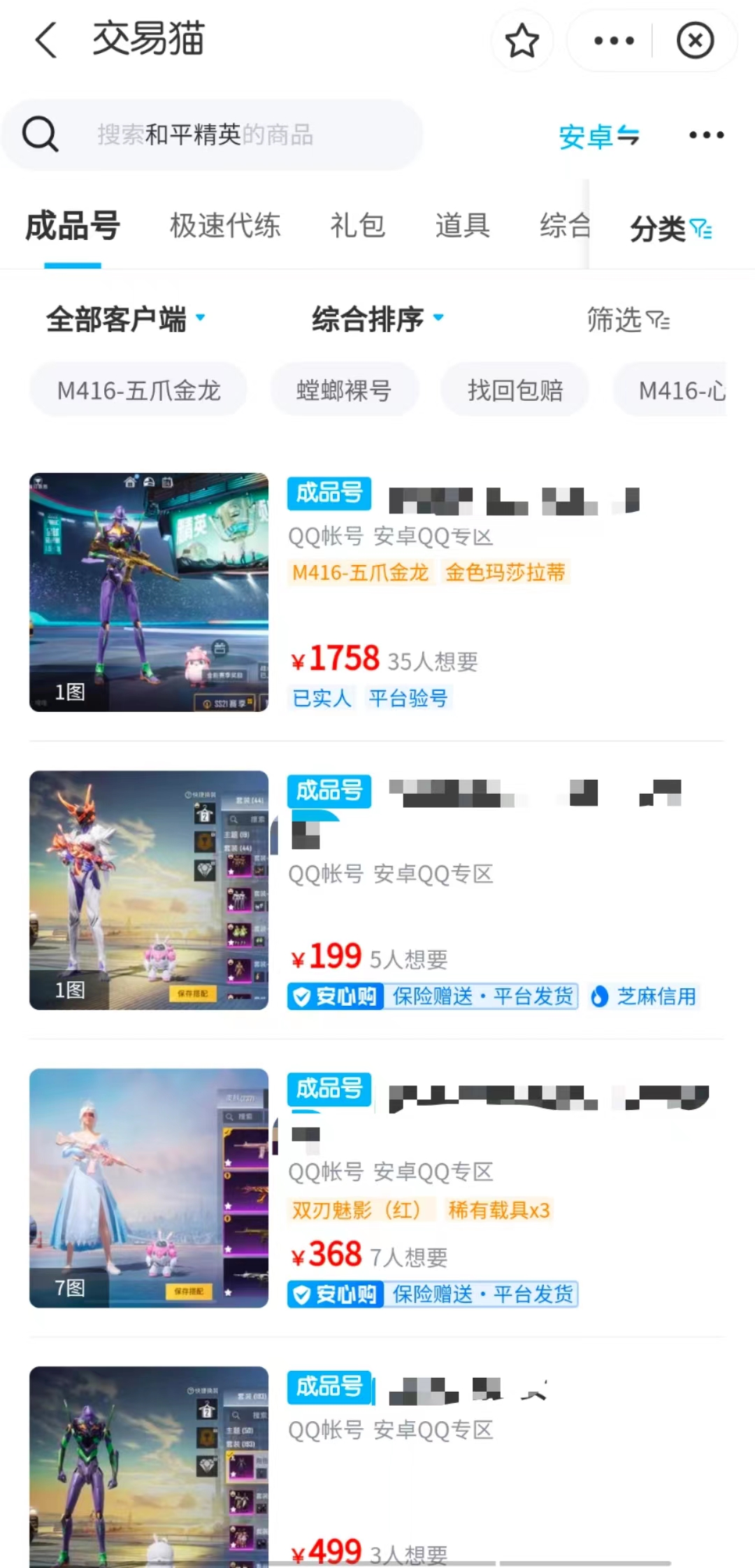The width and height of the screenshot is (755, 1568).
Task: Favorite this mini program with the star
Action: click(522, 41)
